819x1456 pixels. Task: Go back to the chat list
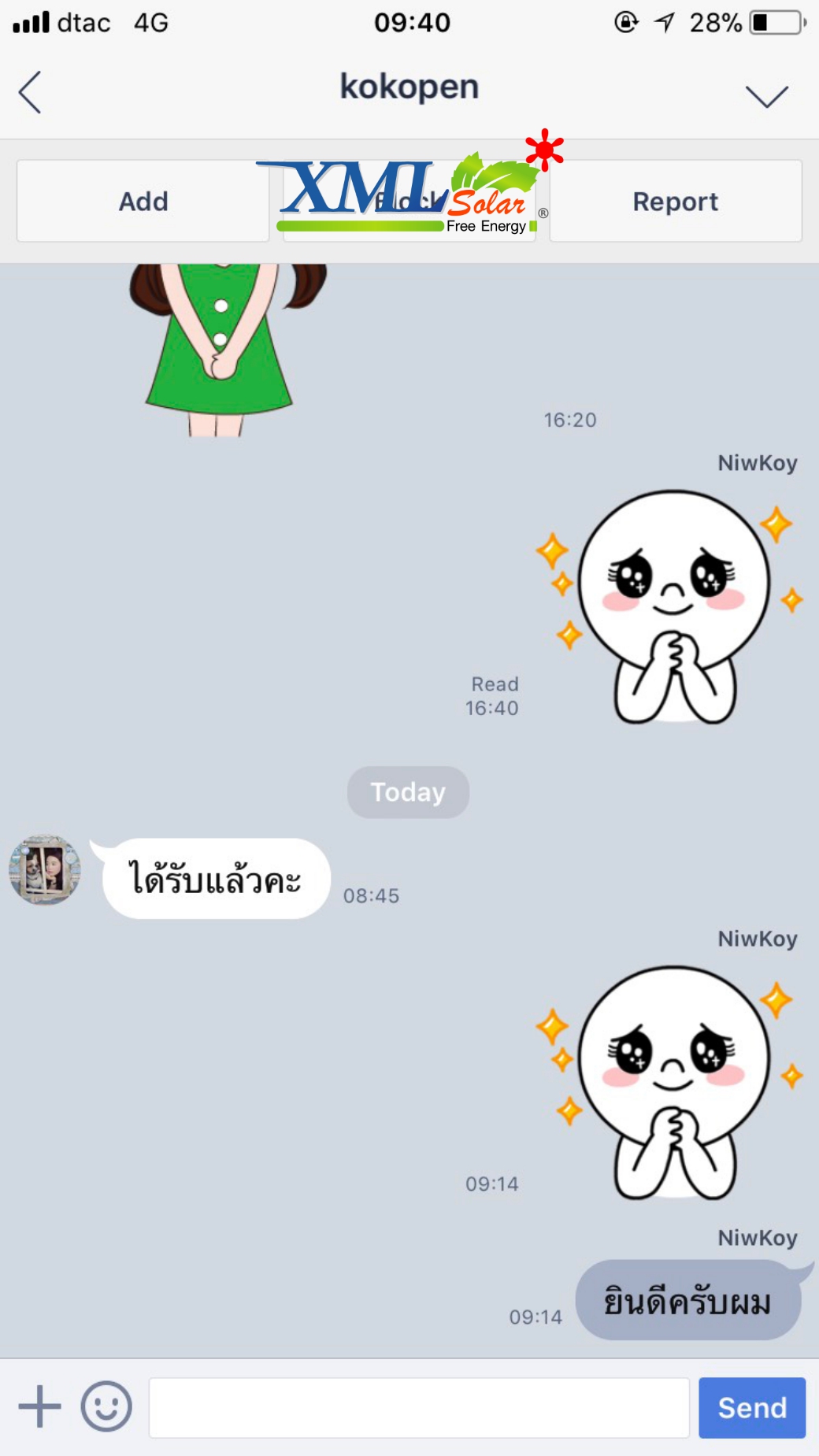pos(30,92)
